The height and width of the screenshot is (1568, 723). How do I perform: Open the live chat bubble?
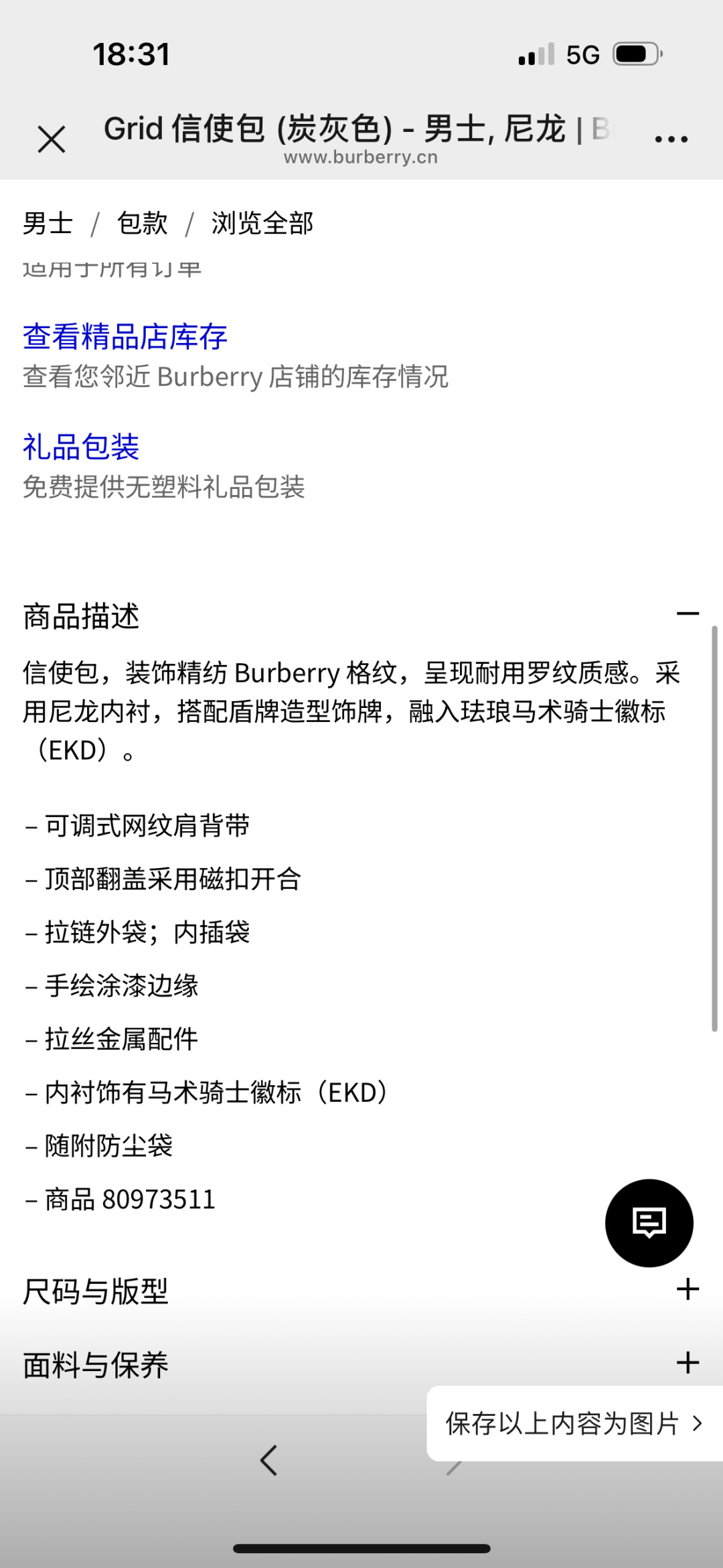[649, 1222]
